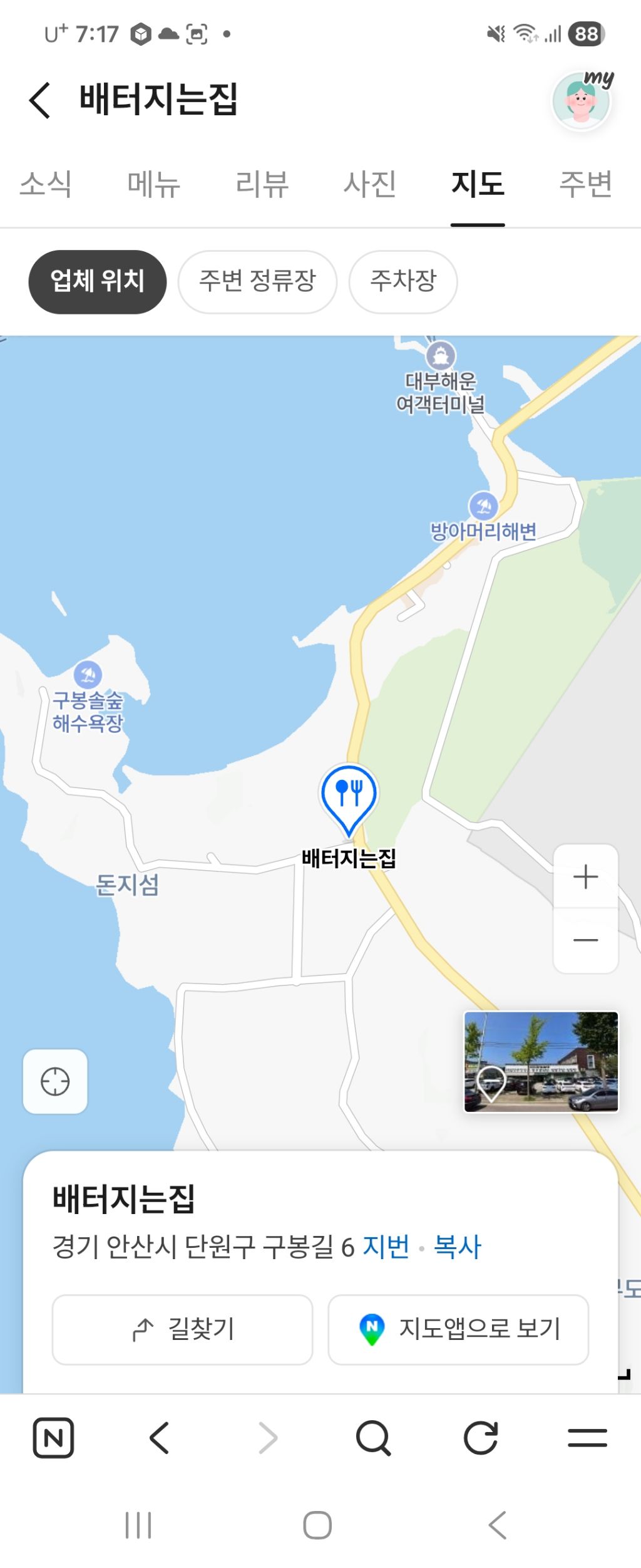Select the 주차장 chip
This screenshot has height=1568, width=641.
[x=403, y=281]
